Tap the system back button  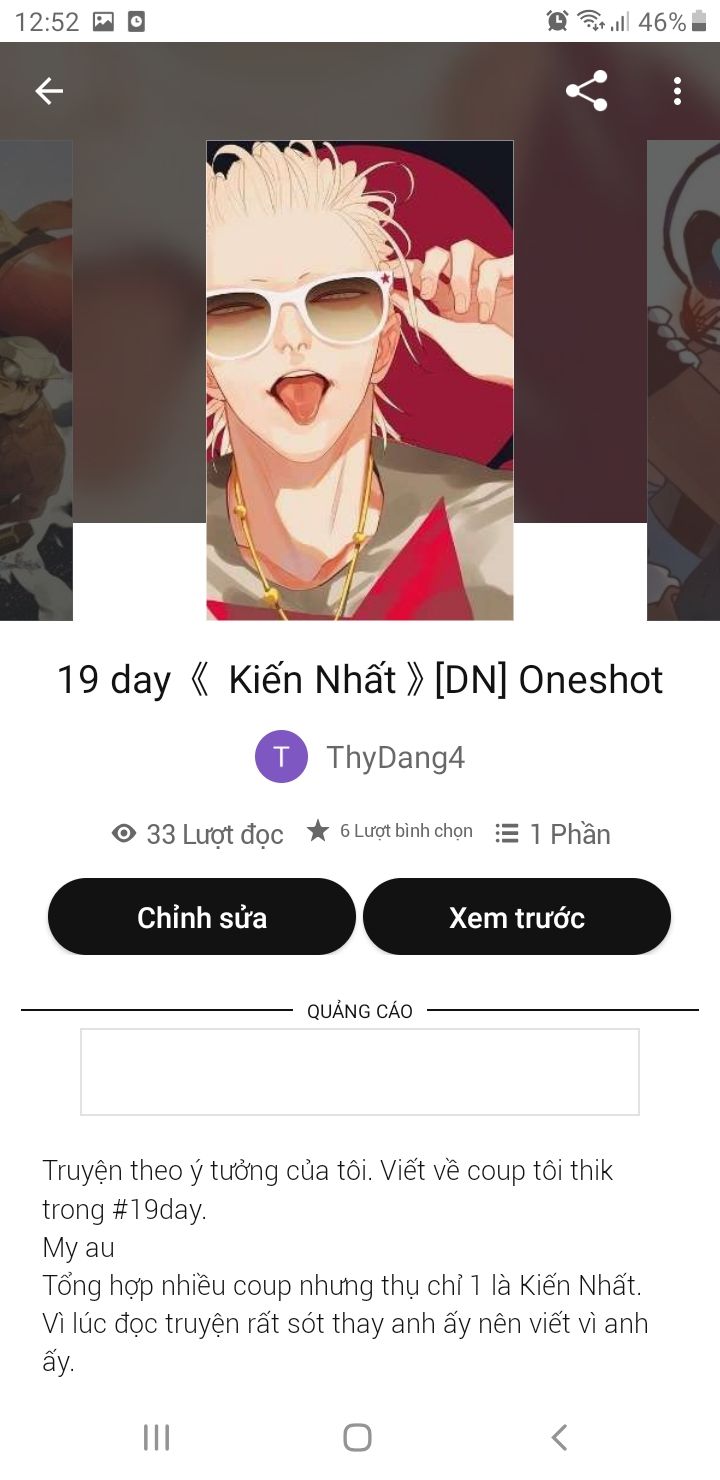click(559, 1437)
